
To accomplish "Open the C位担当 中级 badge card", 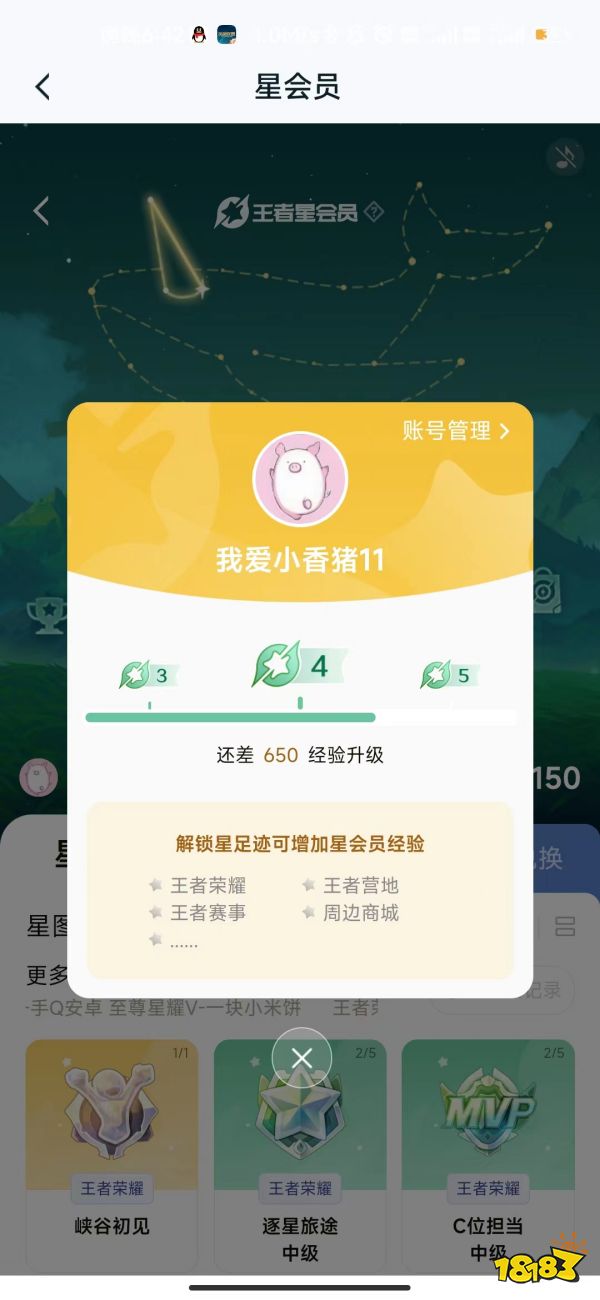I will coord(488,1154).
